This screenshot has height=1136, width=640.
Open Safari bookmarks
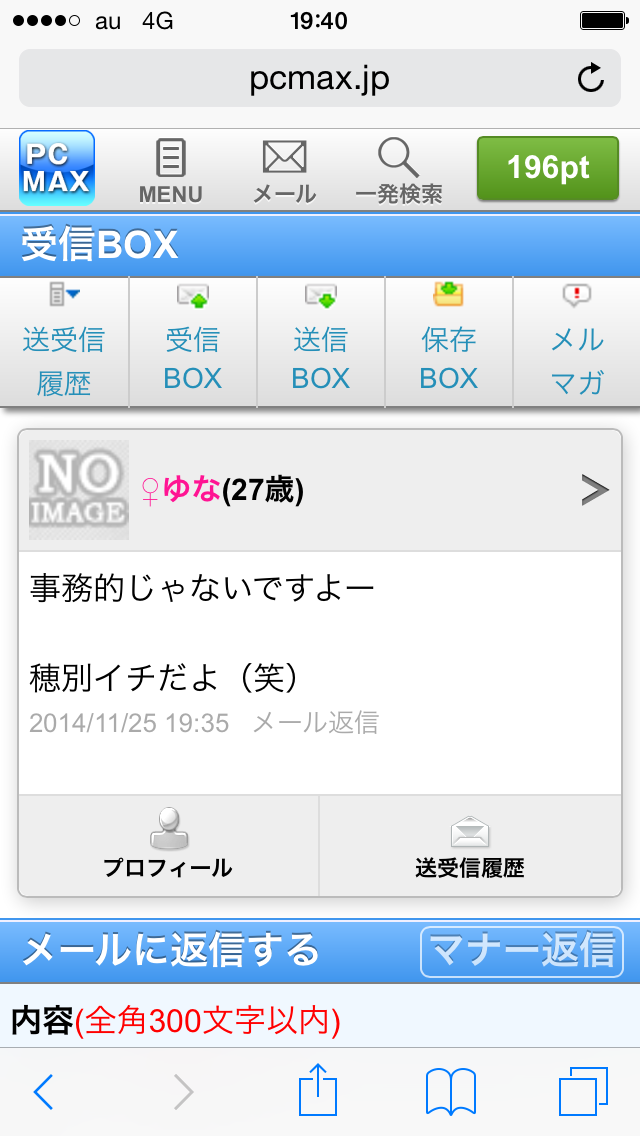coord(451,1092)
